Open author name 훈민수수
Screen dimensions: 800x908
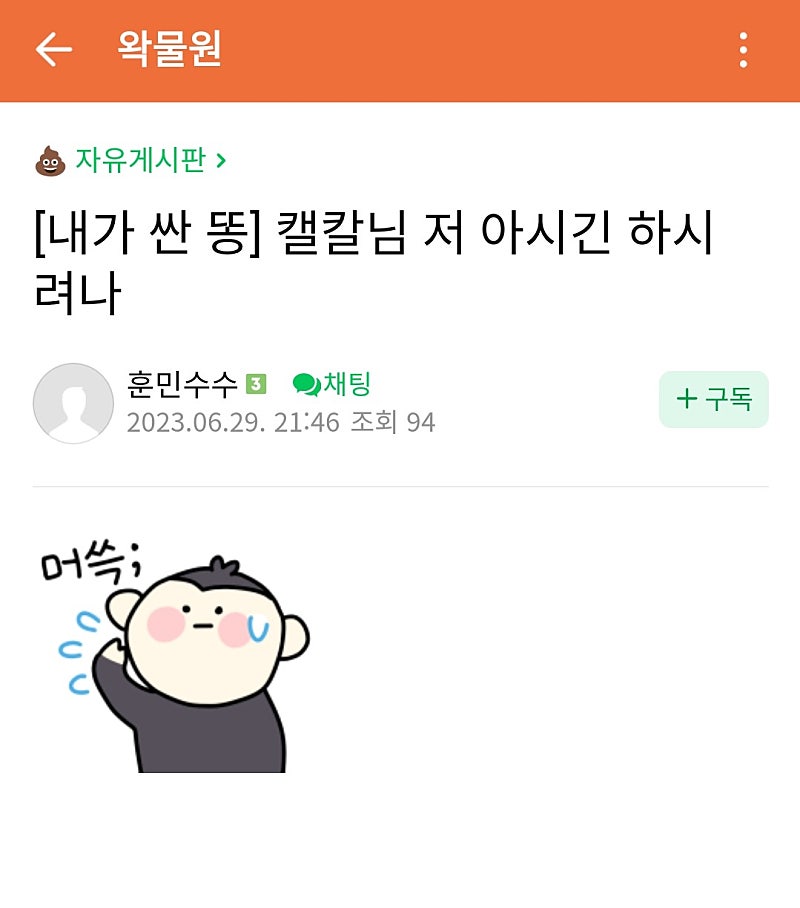coord(183,384)
